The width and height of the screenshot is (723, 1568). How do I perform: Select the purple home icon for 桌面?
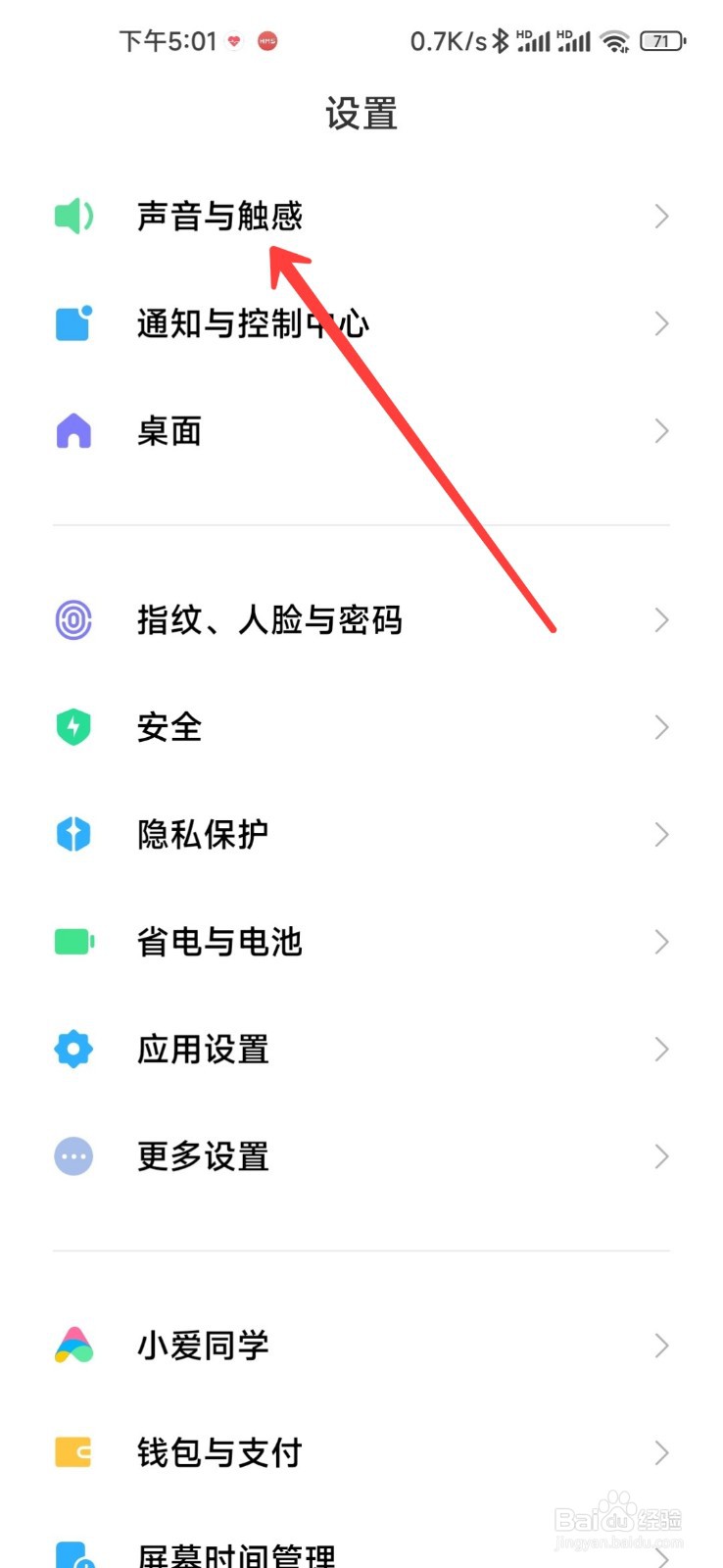pos(73,431)
